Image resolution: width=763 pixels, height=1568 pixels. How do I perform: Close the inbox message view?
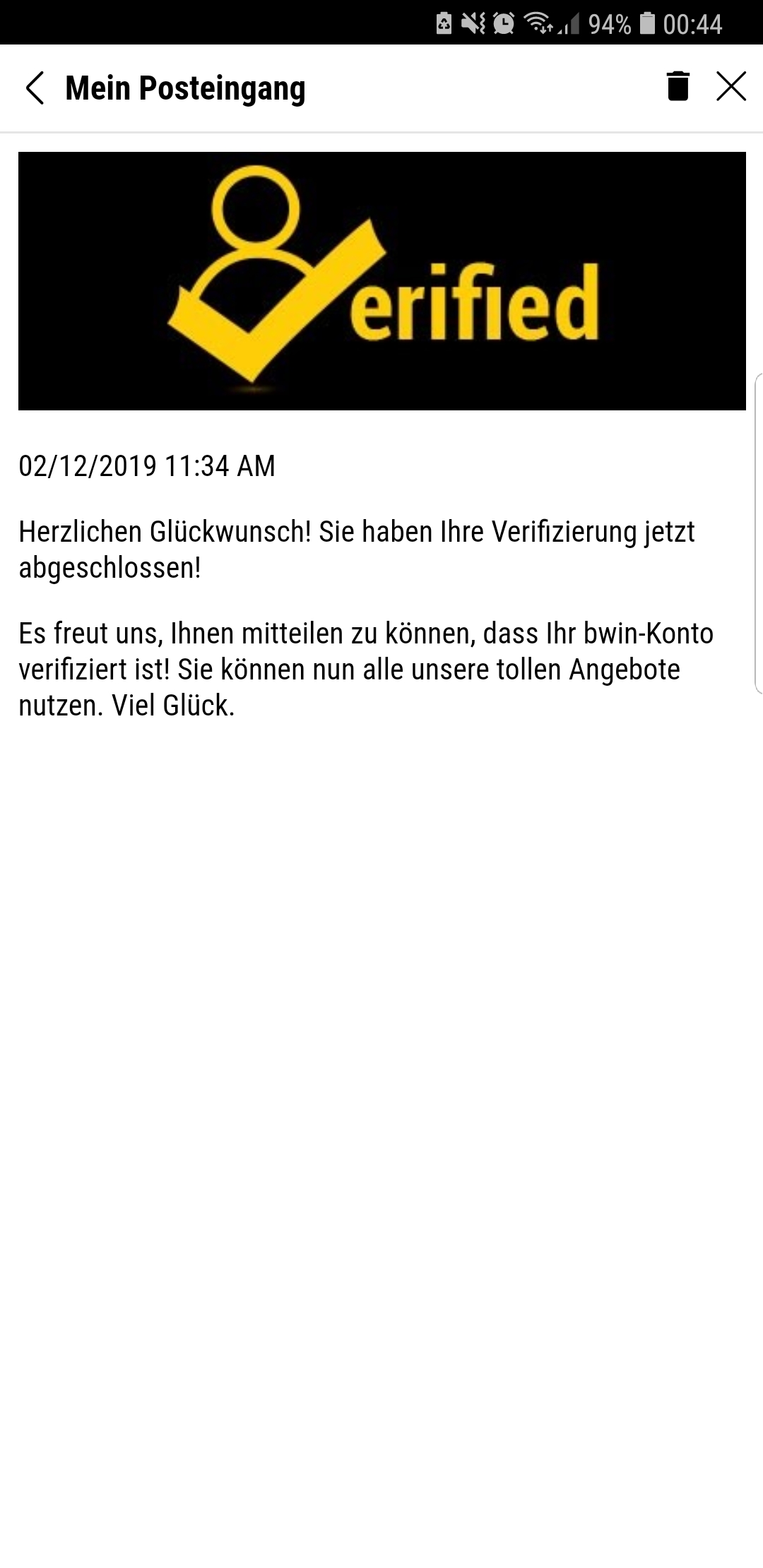731,87
